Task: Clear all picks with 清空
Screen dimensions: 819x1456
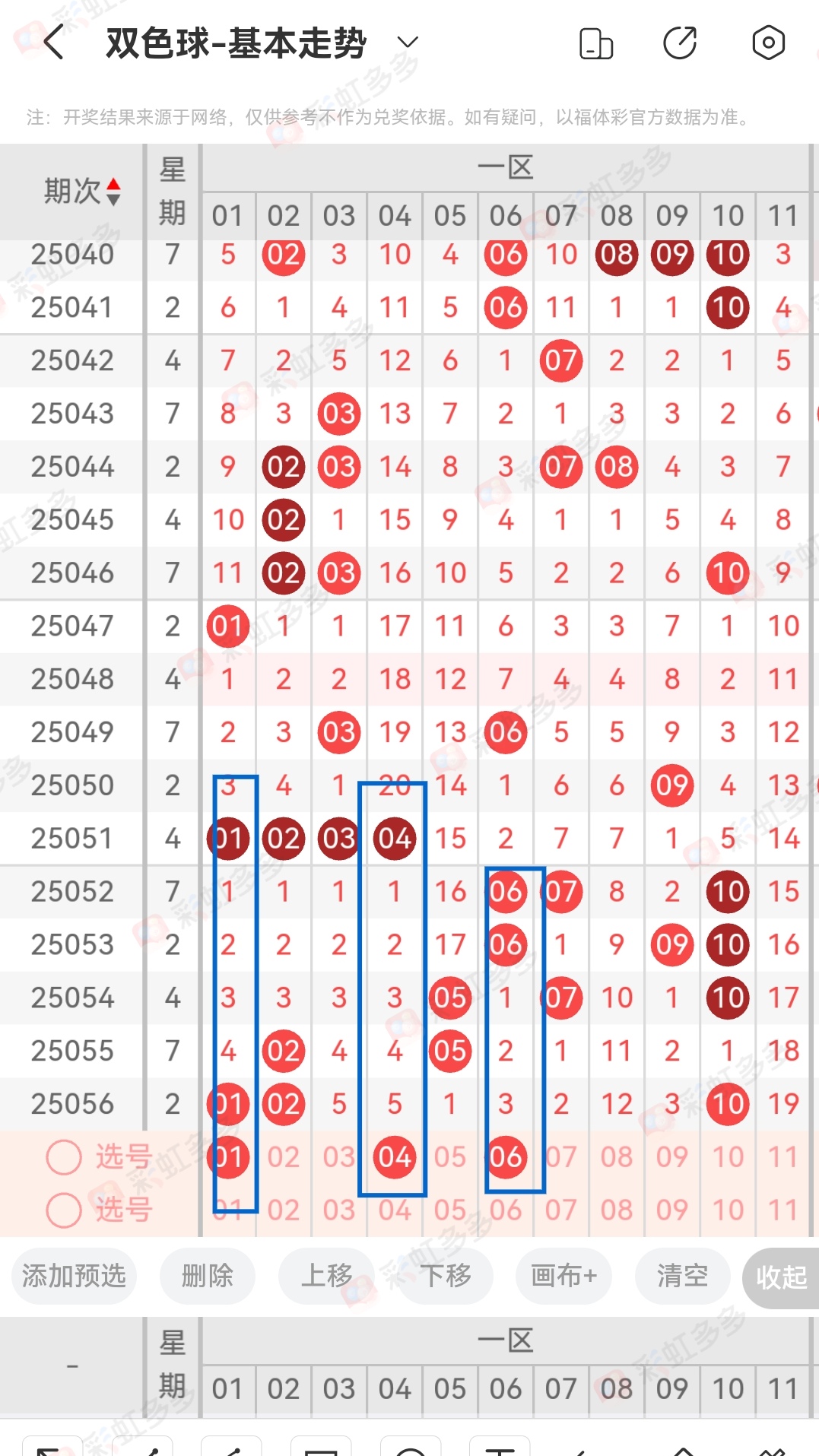Action: 682,1276
